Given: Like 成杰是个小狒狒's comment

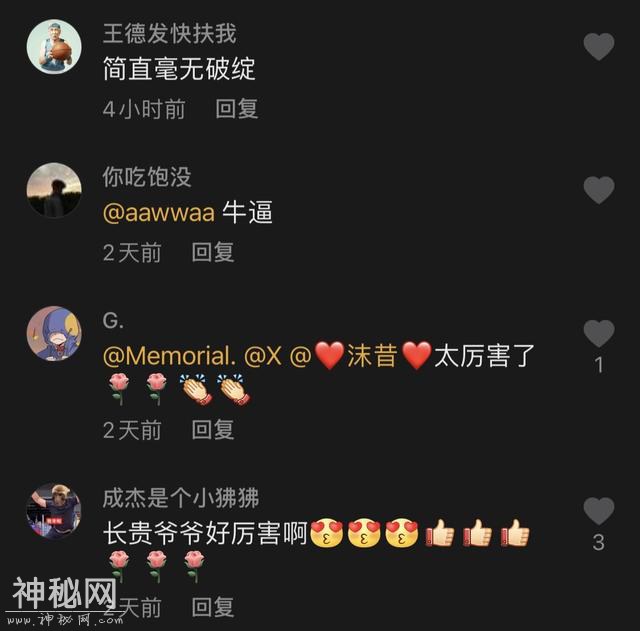Looking at the screenshot, I should (598, 511).
